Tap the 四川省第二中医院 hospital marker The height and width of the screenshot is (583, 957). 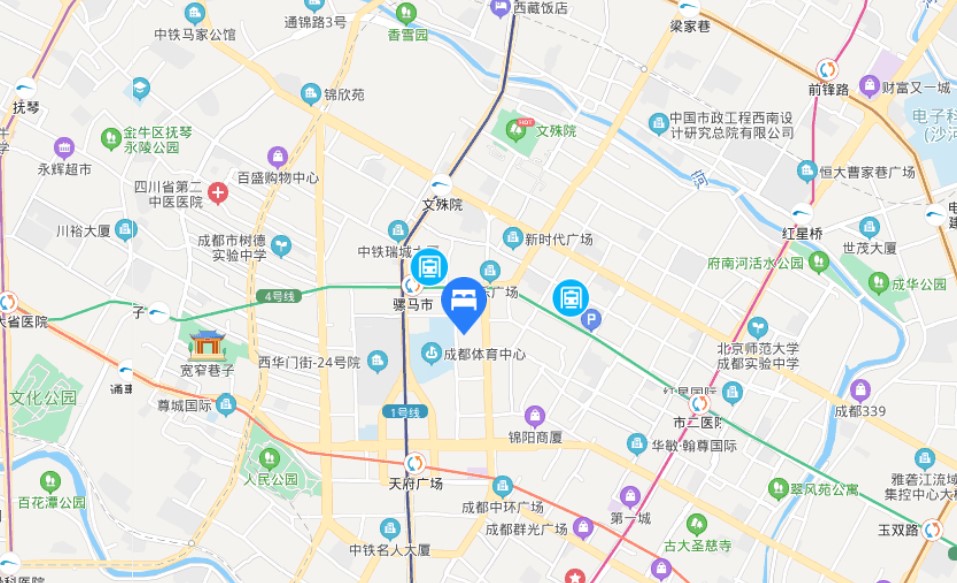[x=218, y=193]
